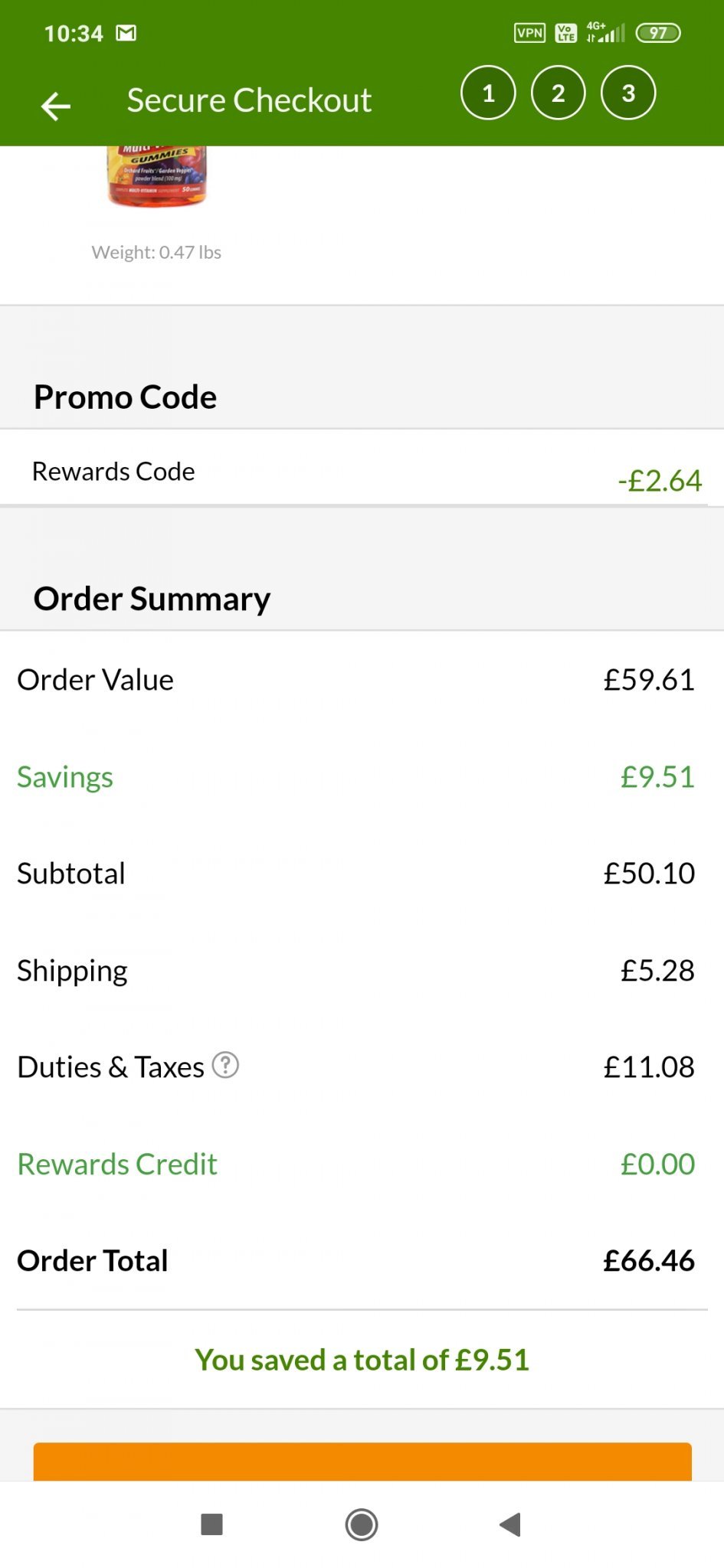Screen dimensions: 724x1568
Task: Tap the orange button at the bottom
Action: click(x=362, y=1462)
